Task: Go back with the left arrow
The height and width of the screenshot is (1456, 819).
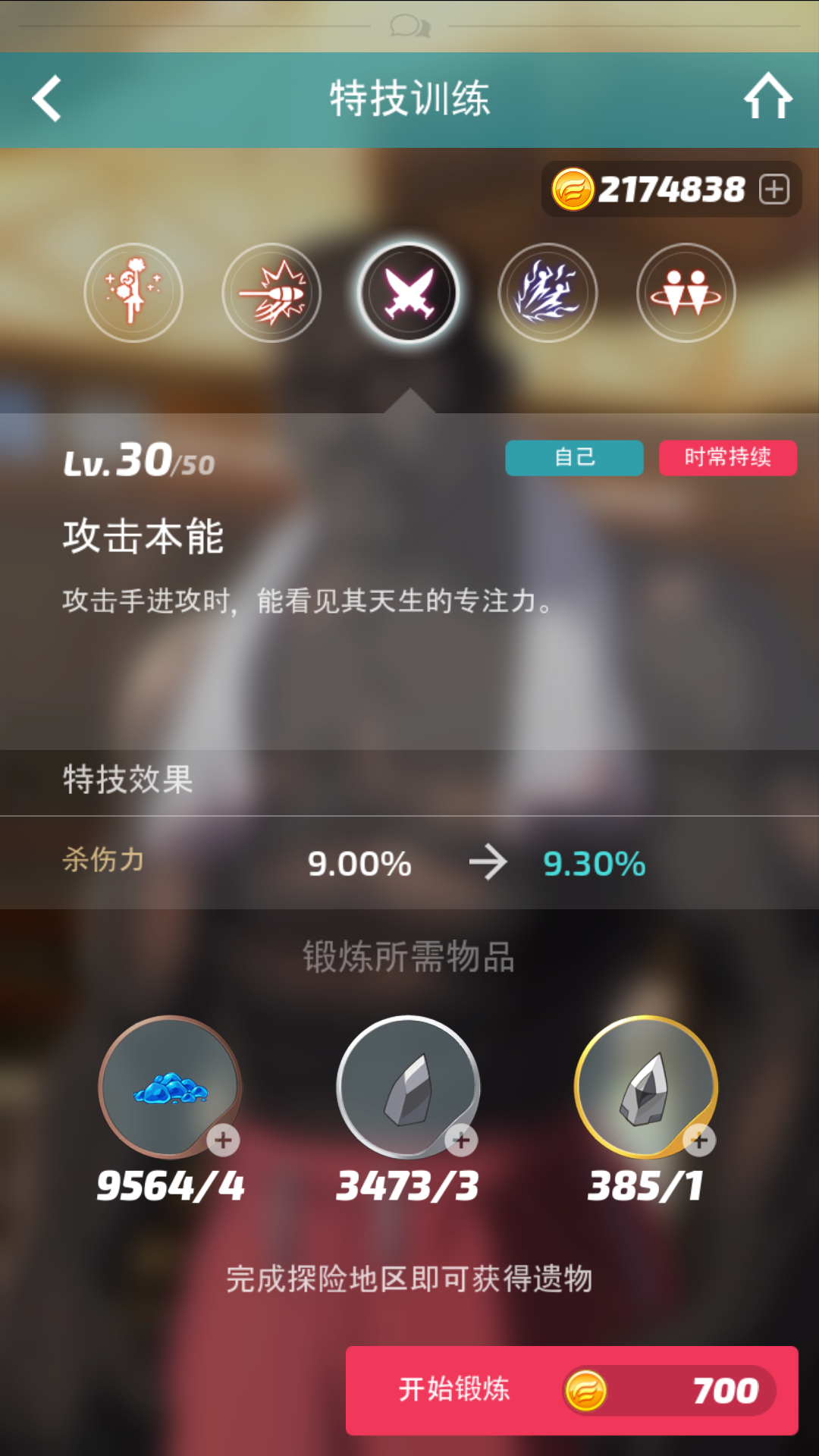Action: pos(47,99)
